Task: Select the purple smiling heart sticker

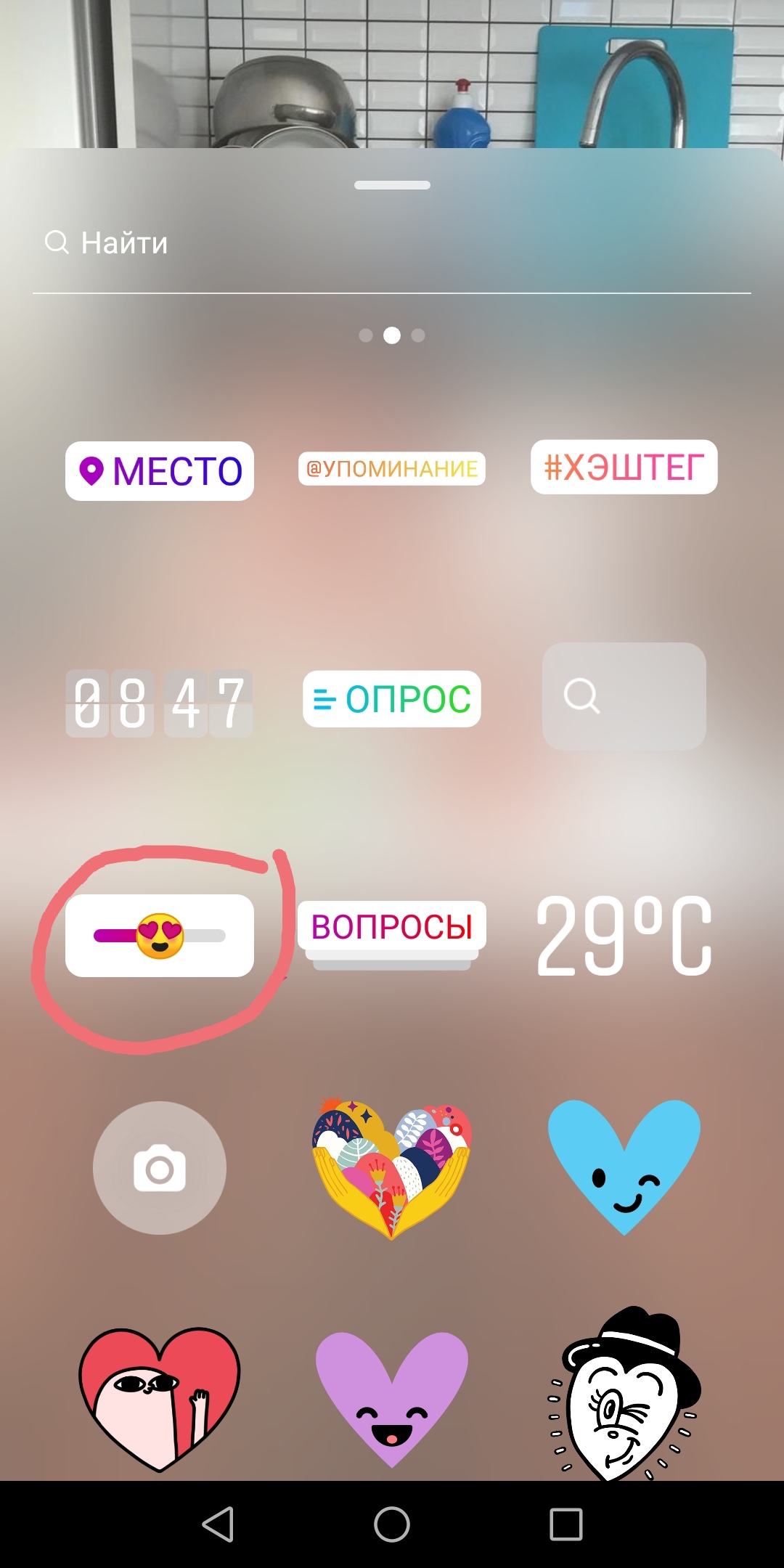Action: [x=392, y=1397]
